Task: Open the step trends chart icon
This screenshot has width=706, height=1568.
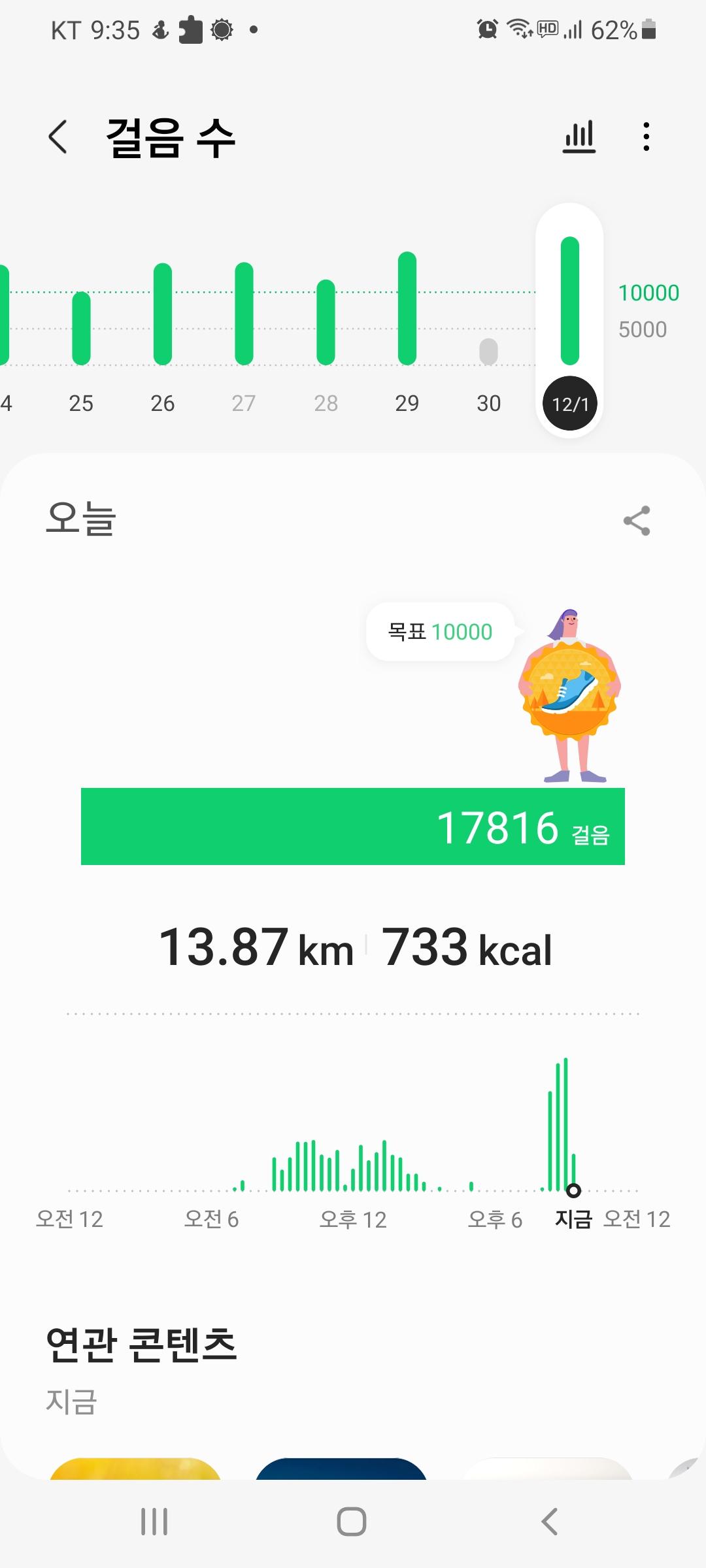Action: pos(579,137)
